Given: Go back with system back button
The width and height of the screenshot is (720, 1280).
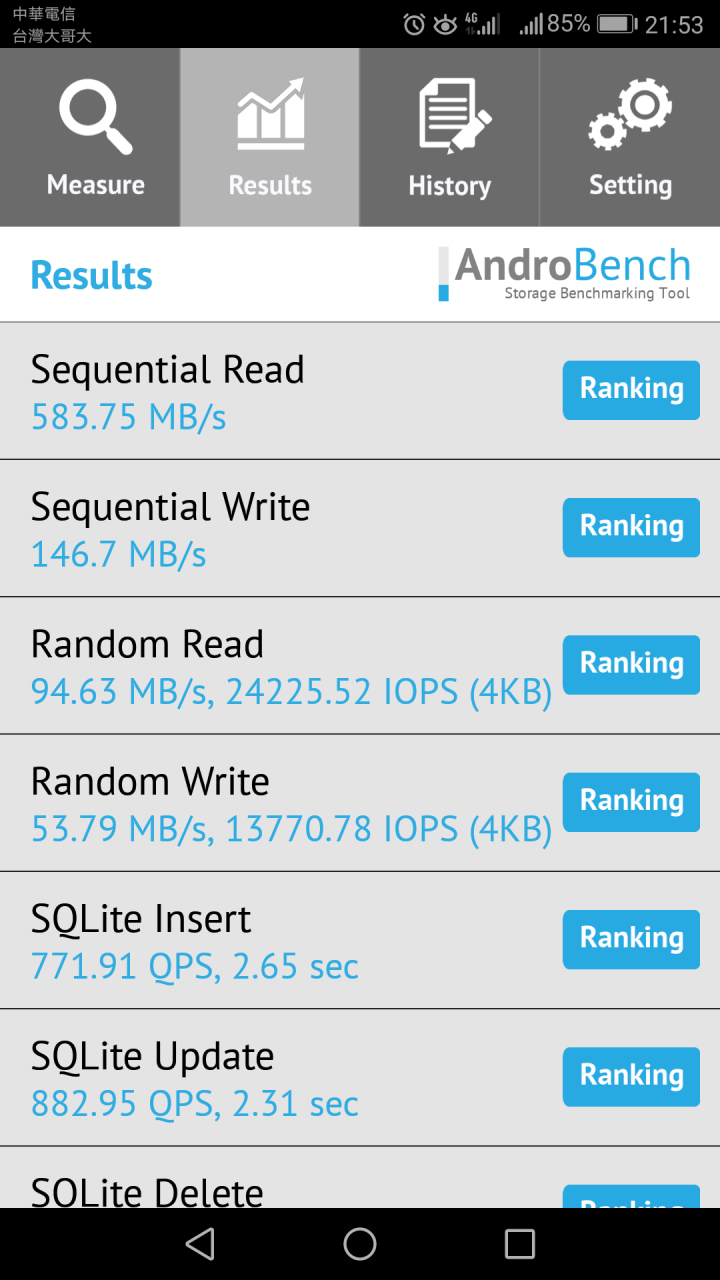Looking at the screenshot, I should click(200, 1244).
